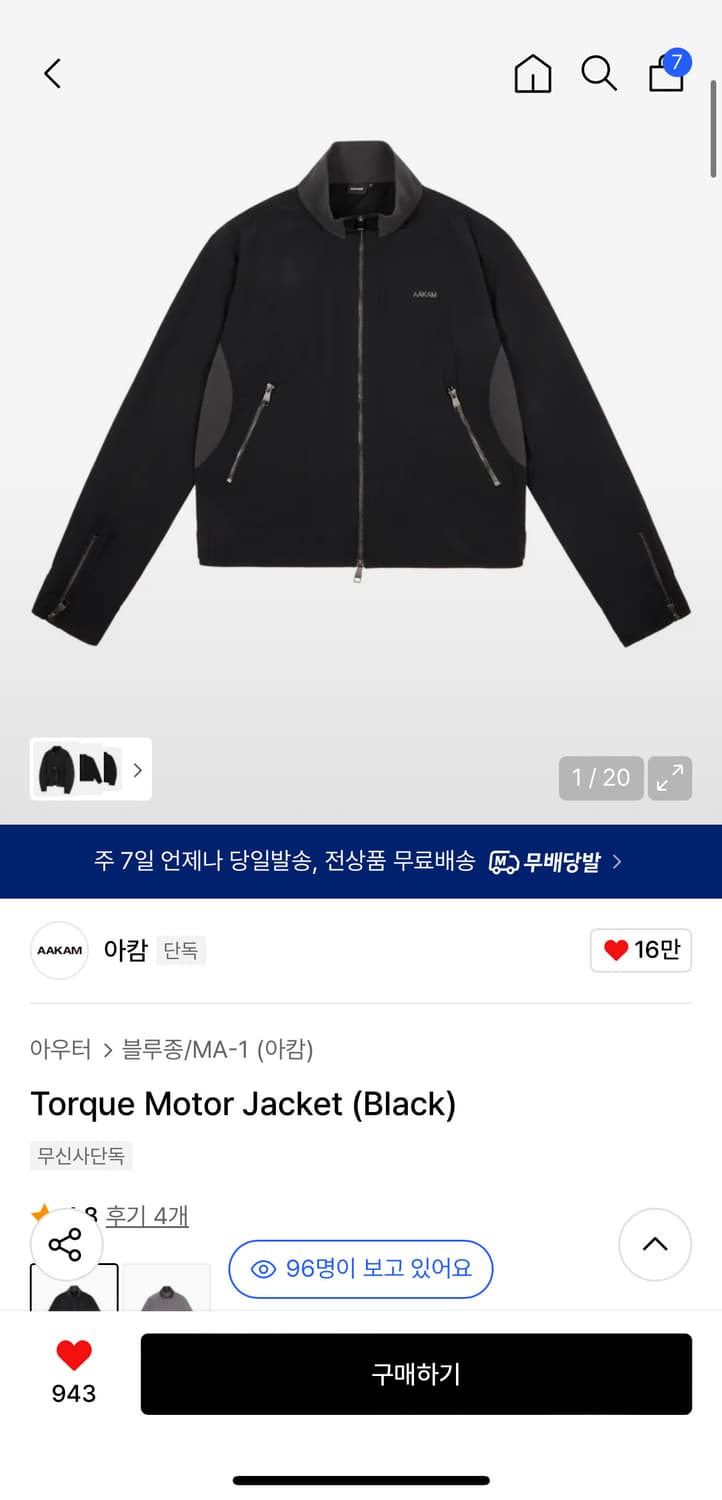Toggle the heart to like the brand
722x1500 pixels.
coord(640,950)
